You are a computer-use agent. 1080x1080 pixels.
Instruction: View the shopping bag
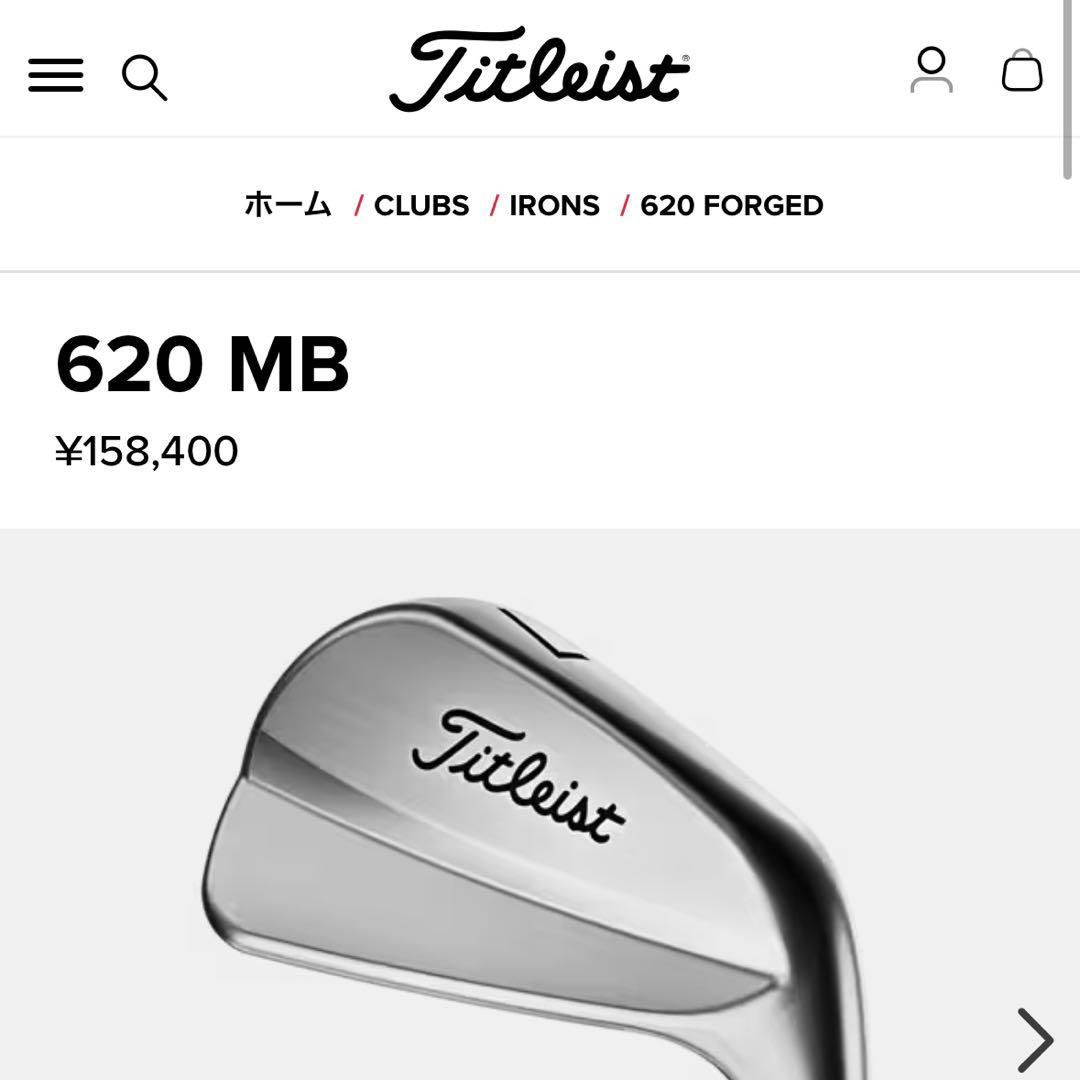pyautogui.click(x=1022, y=71)
